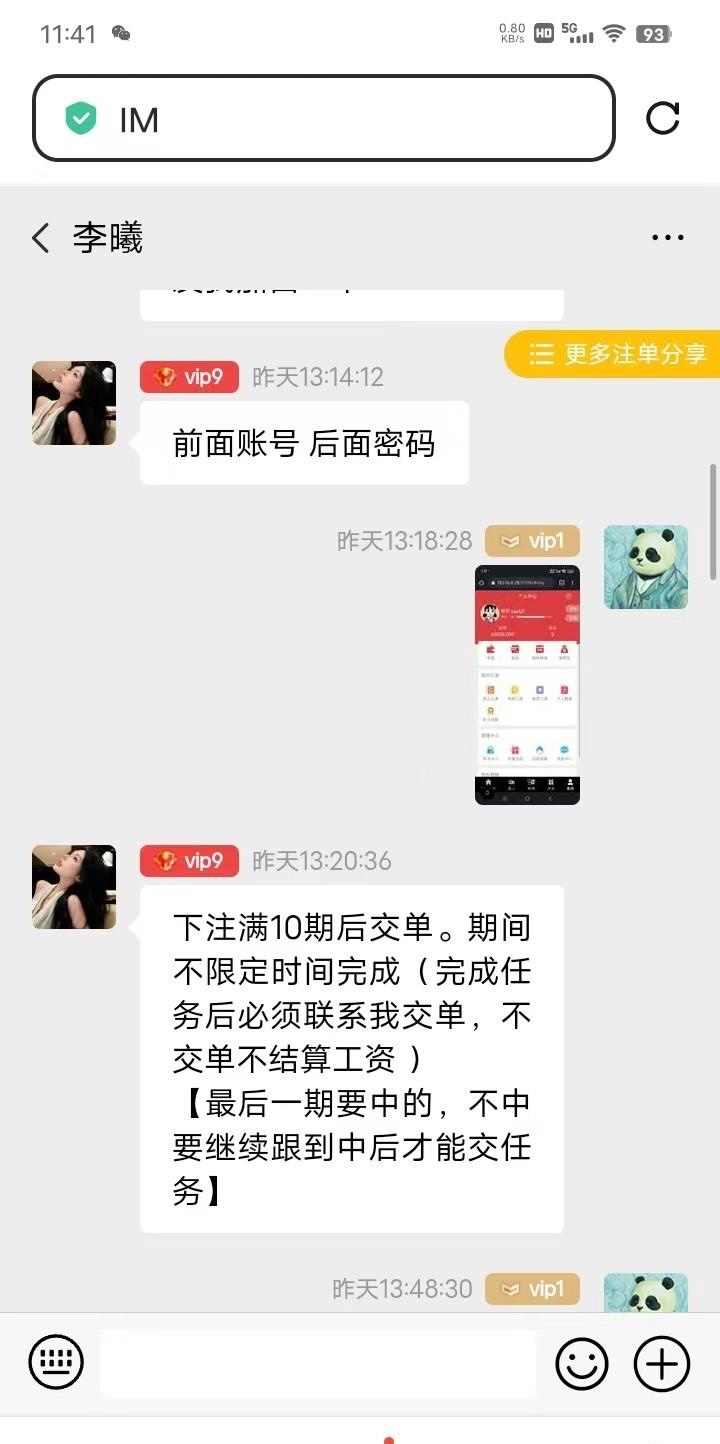720x1444 pixels.
Task: Open the plus attachment menu
Action: click(662, 1363)
